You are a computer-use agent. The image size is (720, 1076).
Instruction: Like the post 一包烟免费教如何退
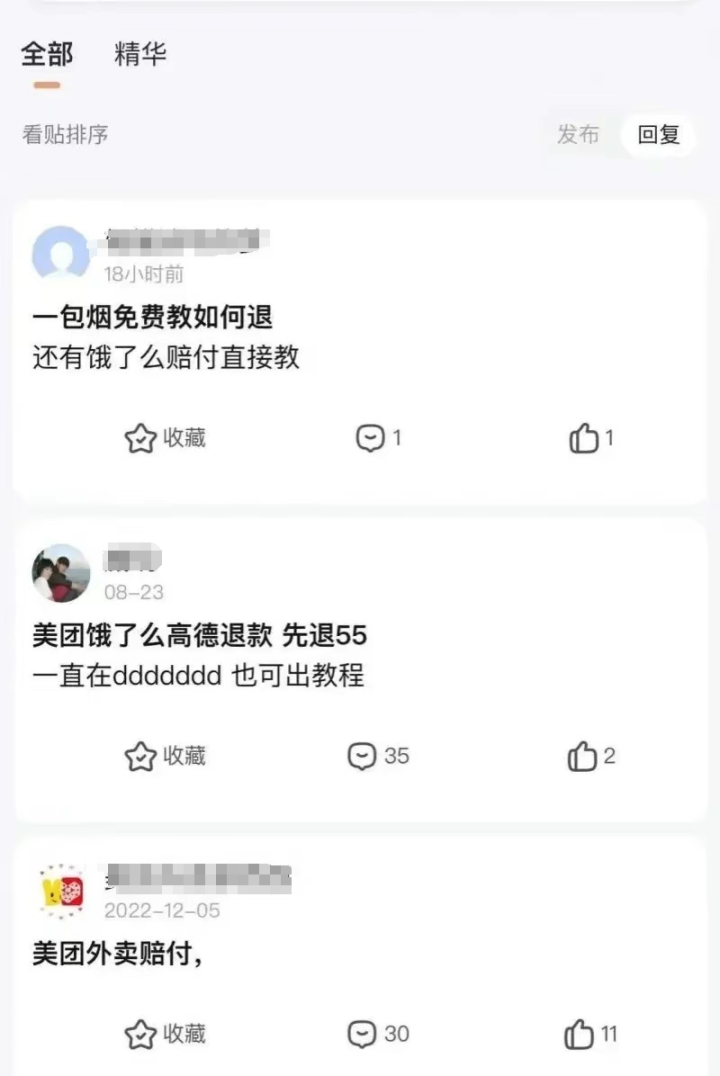[x=591, y=438]
